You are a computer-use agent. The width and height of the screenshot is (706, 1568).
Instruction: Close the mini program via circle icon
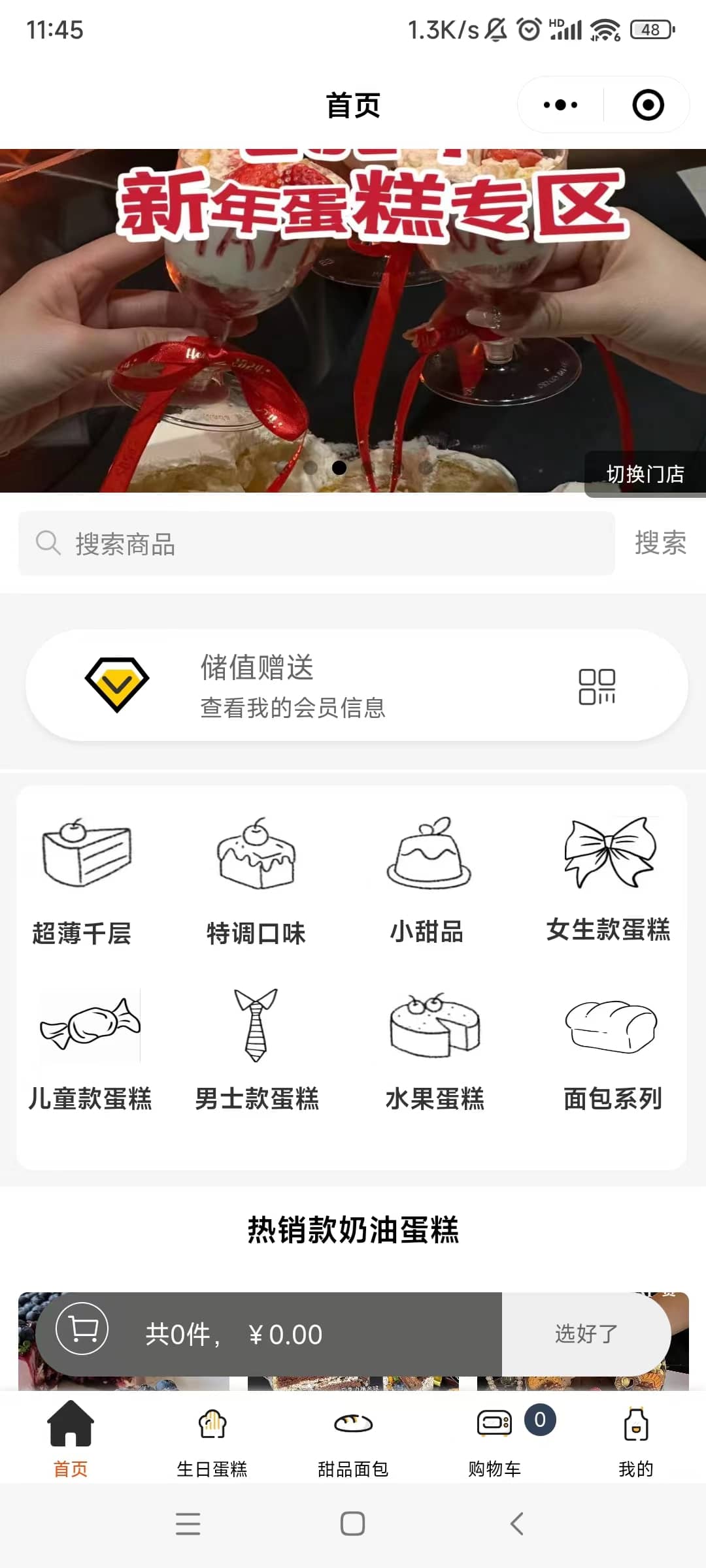(x=648, y=105)
